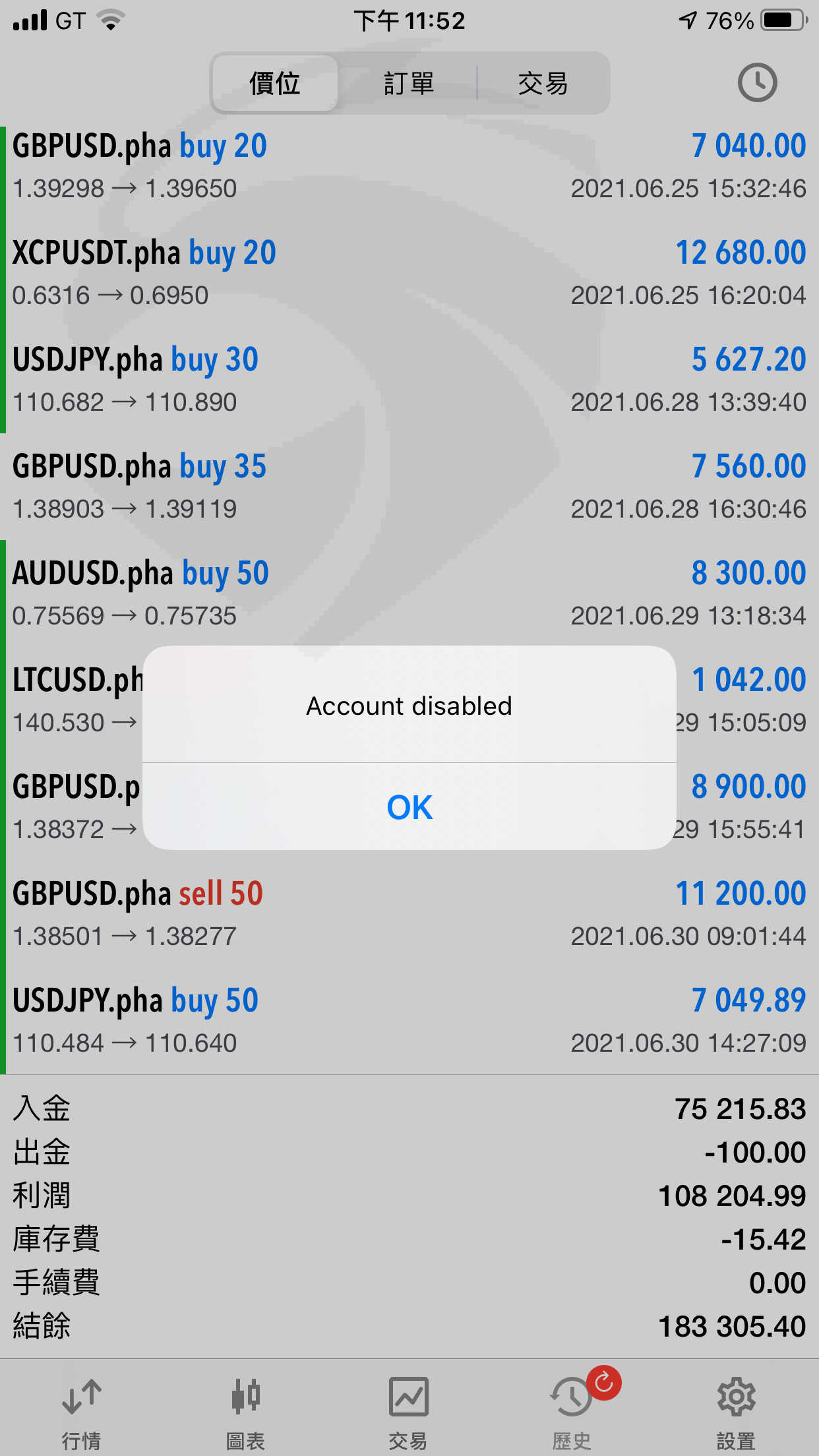The width and height of the screenshot is (819, 1456).
Task: Open the USDJPY.pha buy 50 position
Action: coord(409,1021)
